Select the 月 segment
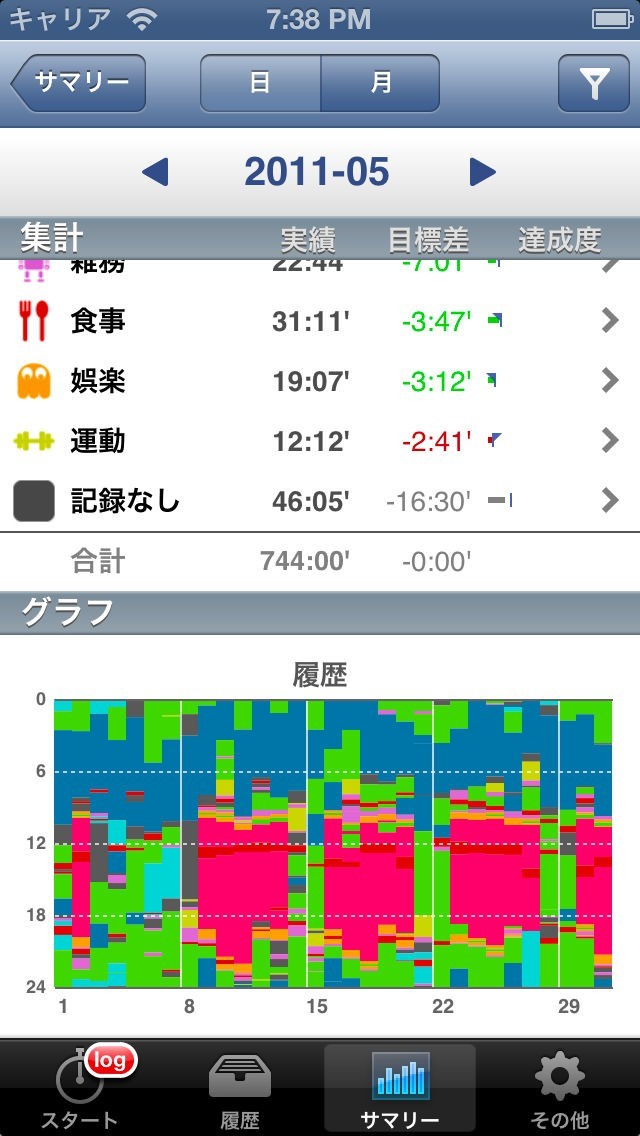Image resolution: width=640 pixels, height=1136 pixels. click(380, 83)
